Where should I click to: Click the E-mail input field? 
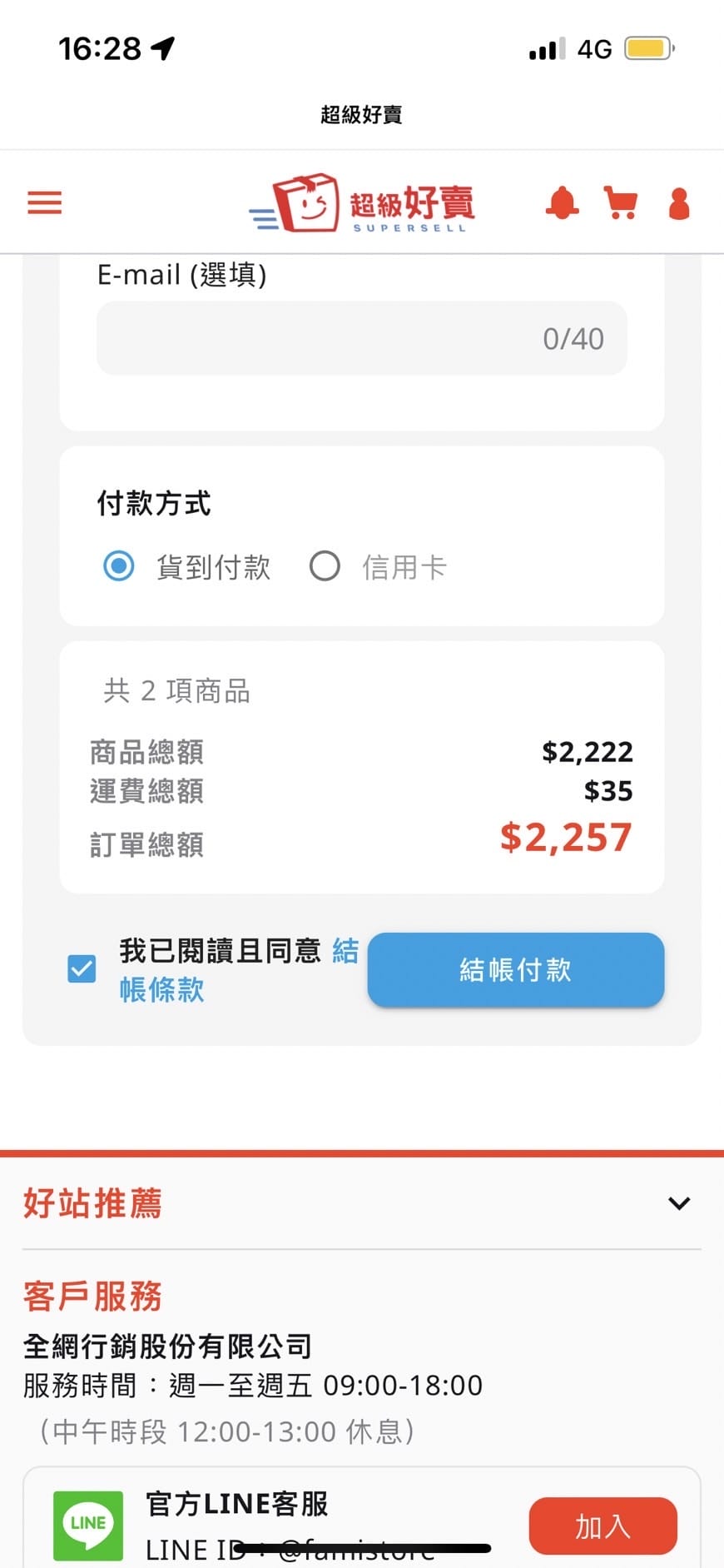coord(360,338)
